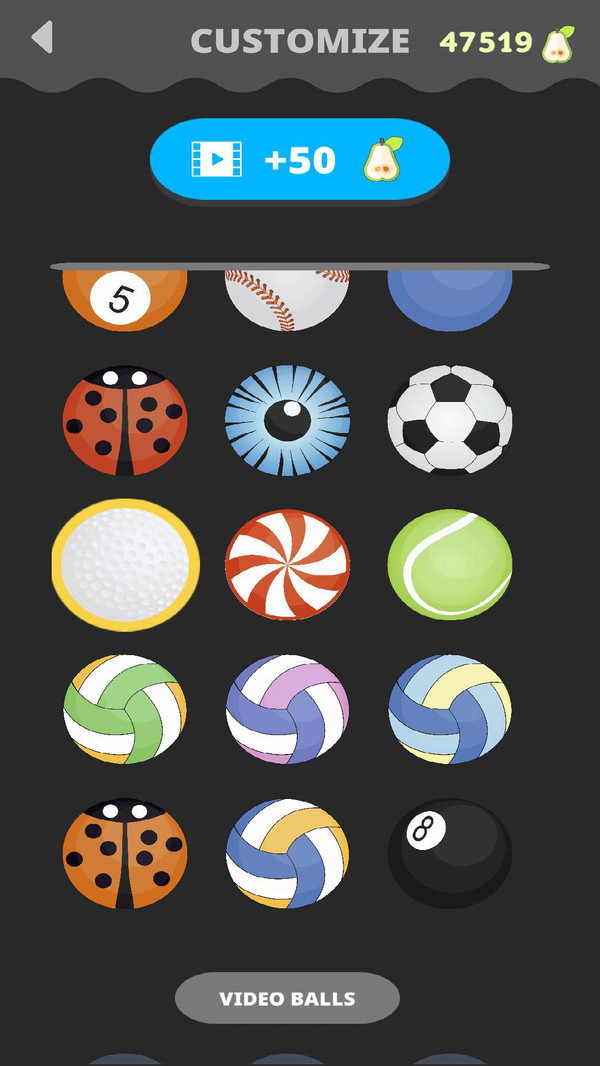Watch a video for +50 pears

tap(300, 160)
